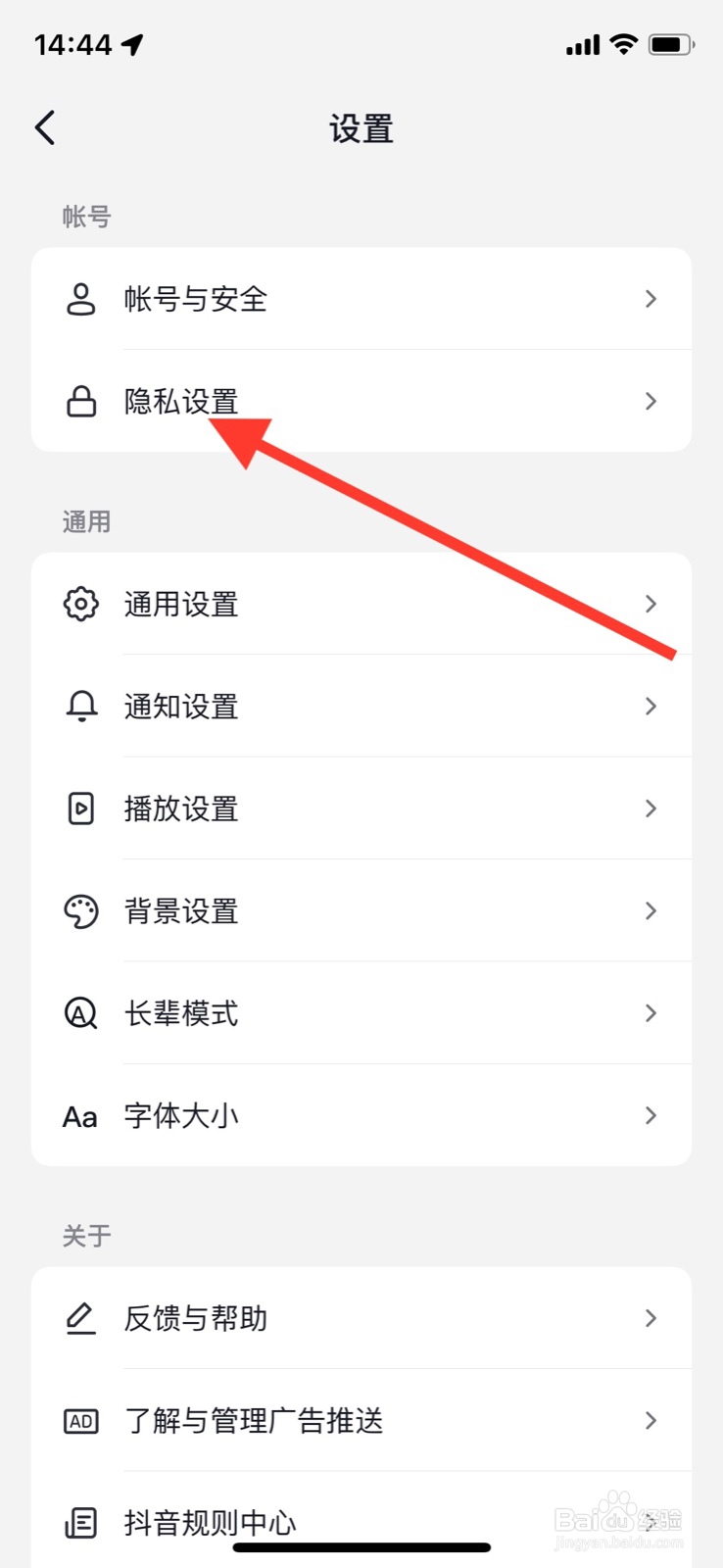This screenshot has width=723, height=1568.
Task: Expand the 帐号与安全 row chevron
Action: click(x=650, y=299)
